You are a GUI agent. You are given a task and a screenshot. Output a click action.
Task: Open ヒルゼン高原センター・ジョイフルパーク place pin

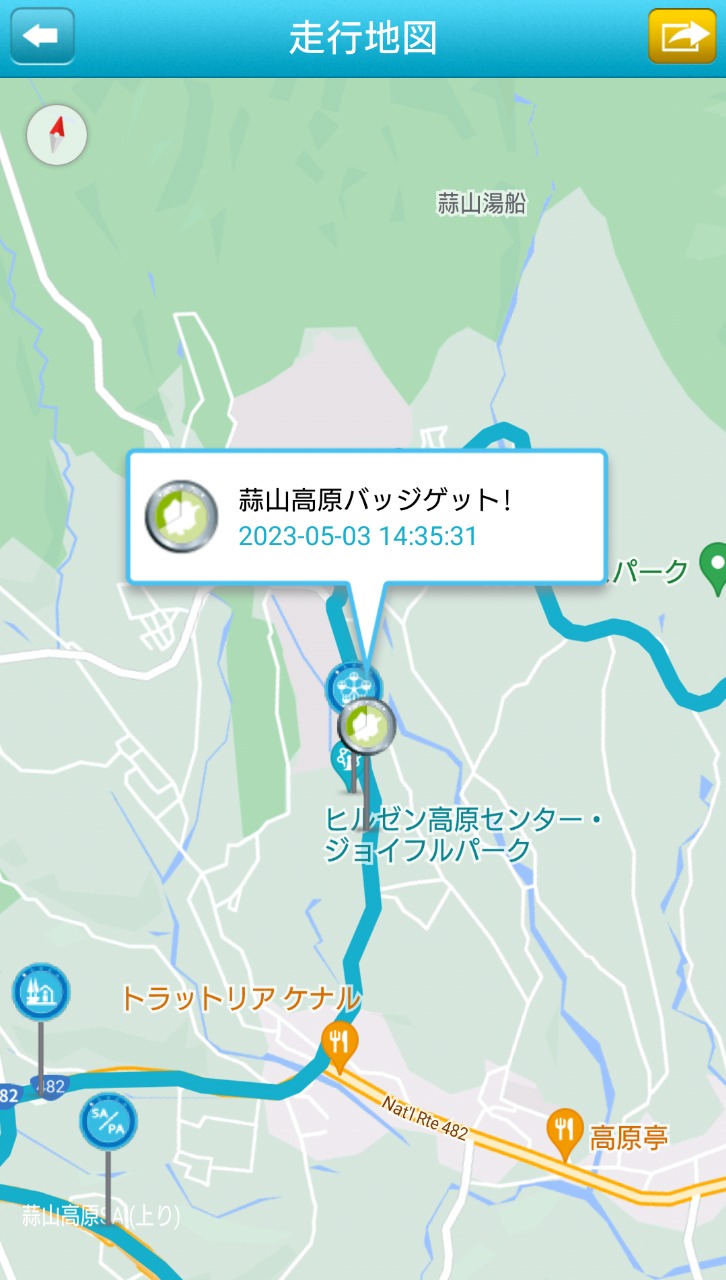344,764
